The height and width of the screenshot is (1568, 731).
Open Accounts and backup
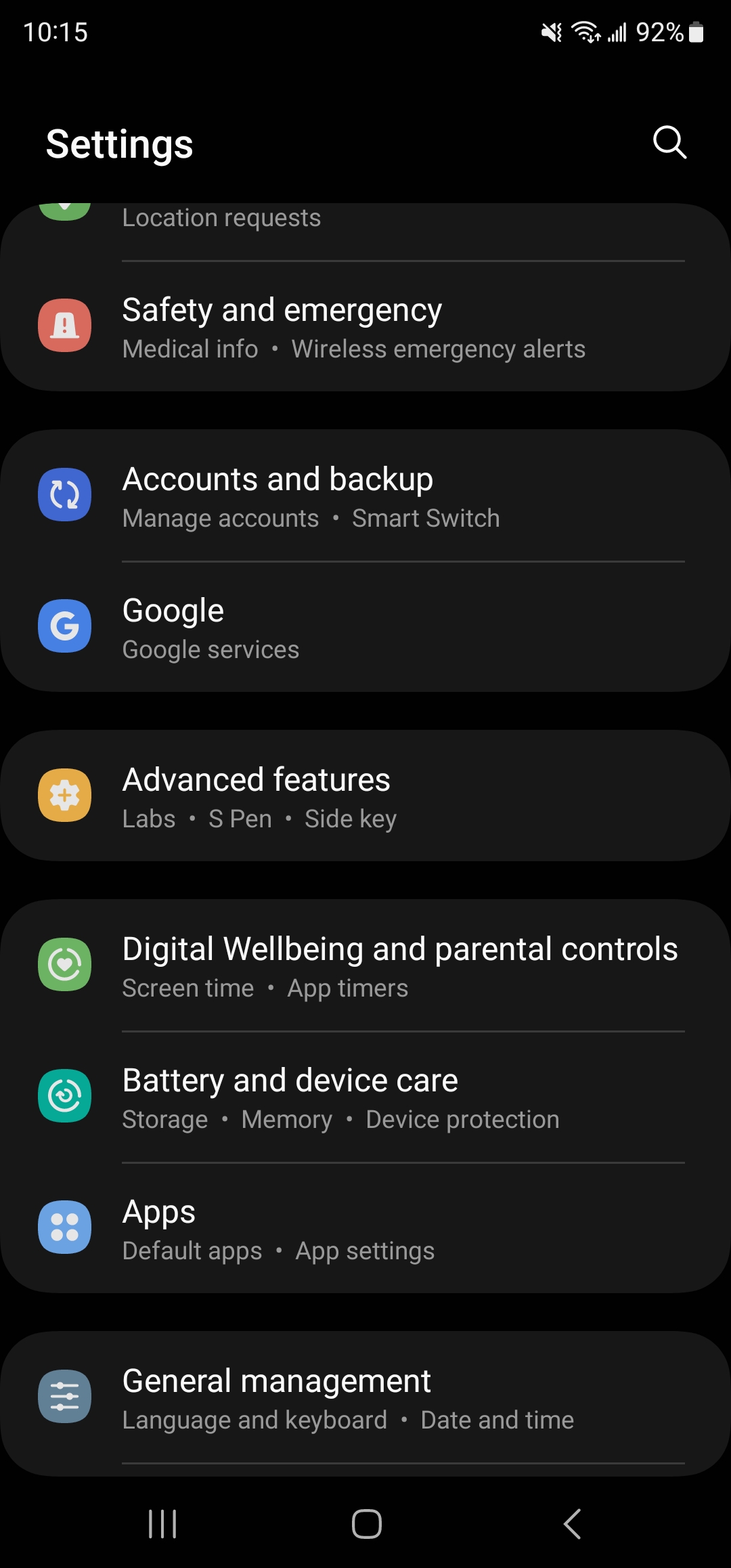tap(365, 496)
